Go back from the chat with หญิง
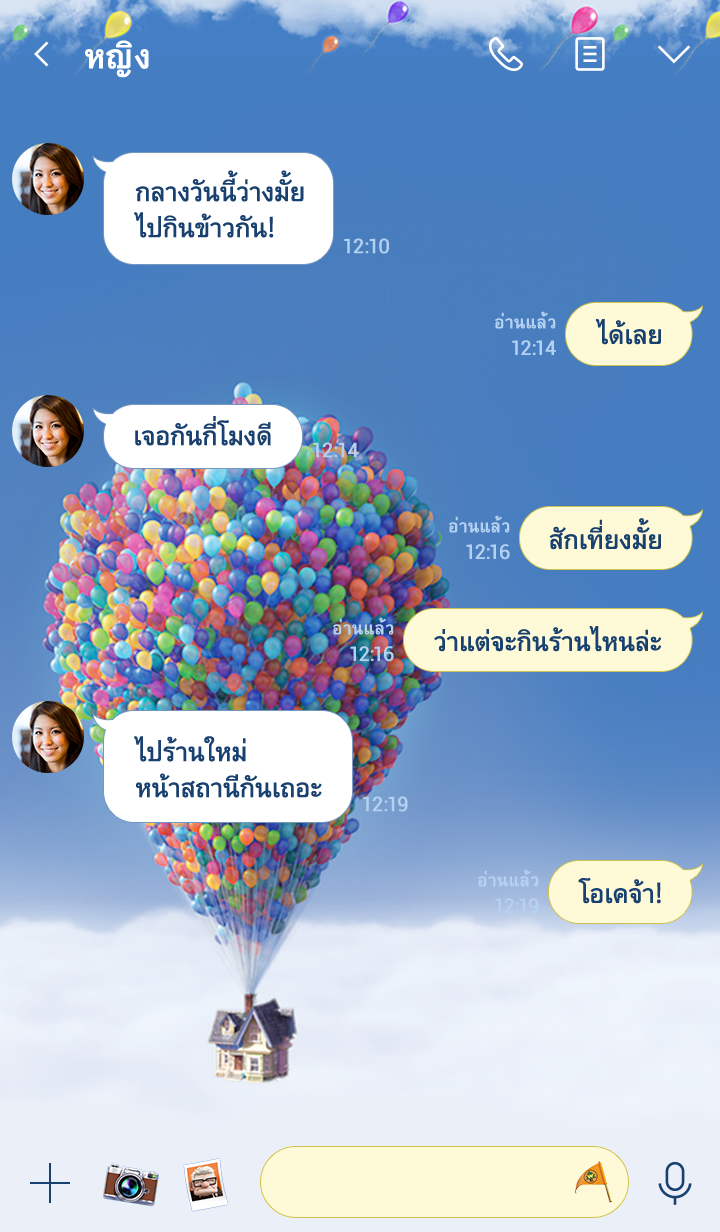Image resolution: width=720 pixels, height=1232 pixels. [x=41, y=55]
